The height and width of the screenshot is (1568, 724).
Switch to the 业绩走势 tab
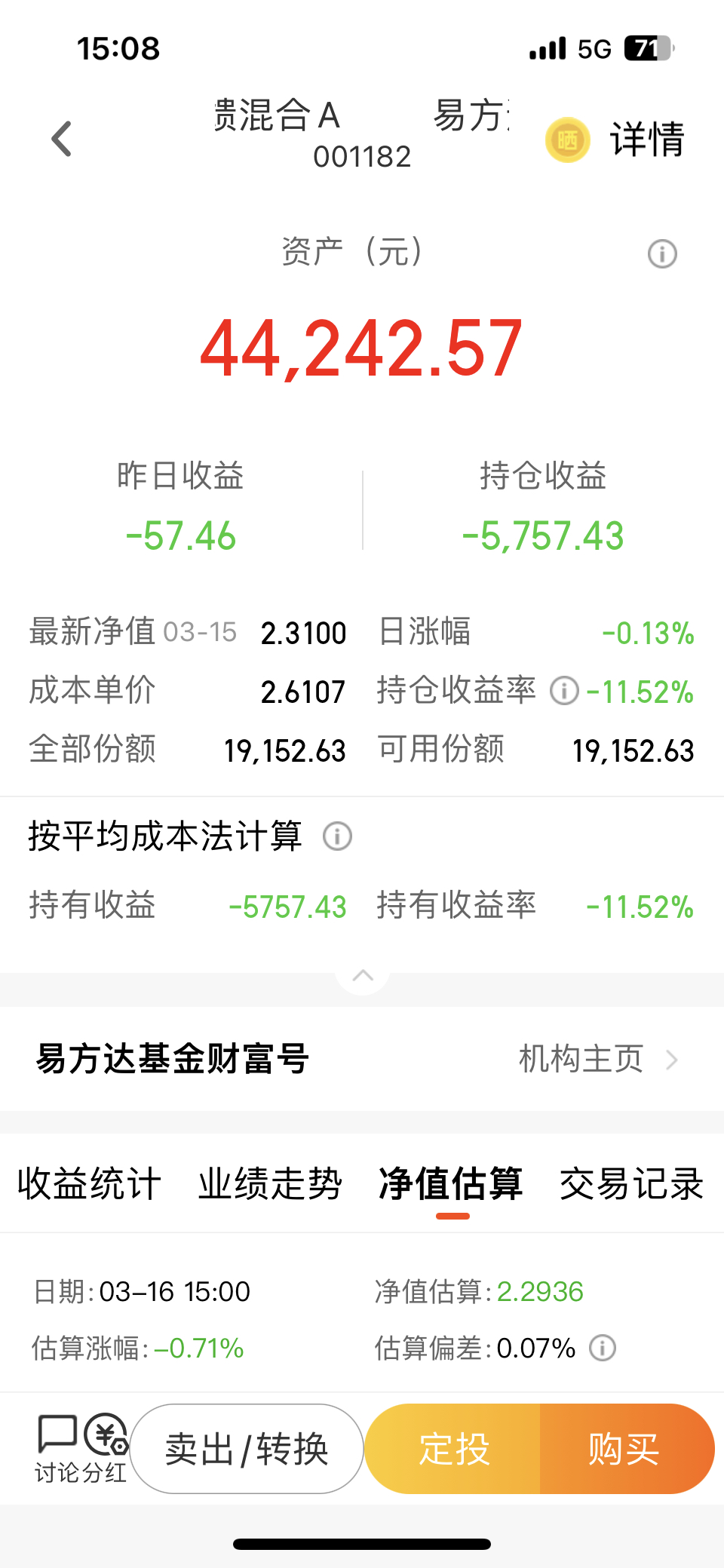[270, 1183]
